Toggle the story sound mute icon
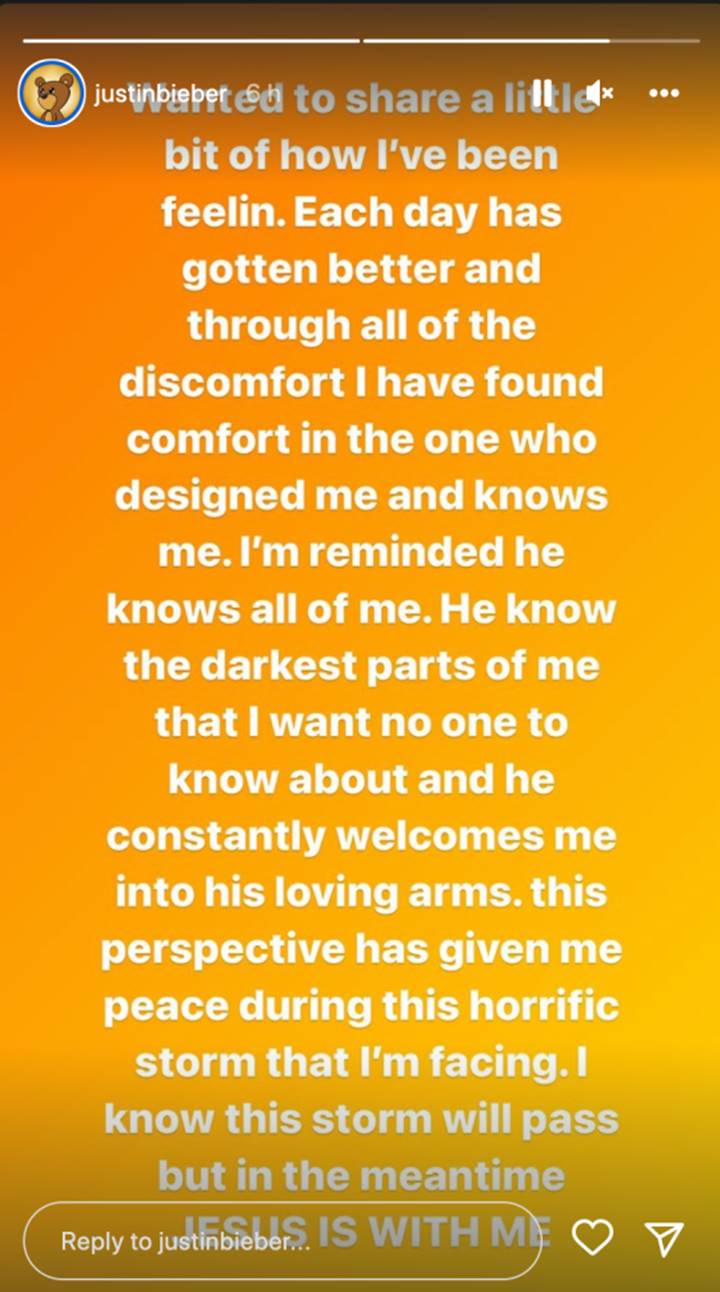720x1292 pixels. (599, 93)
